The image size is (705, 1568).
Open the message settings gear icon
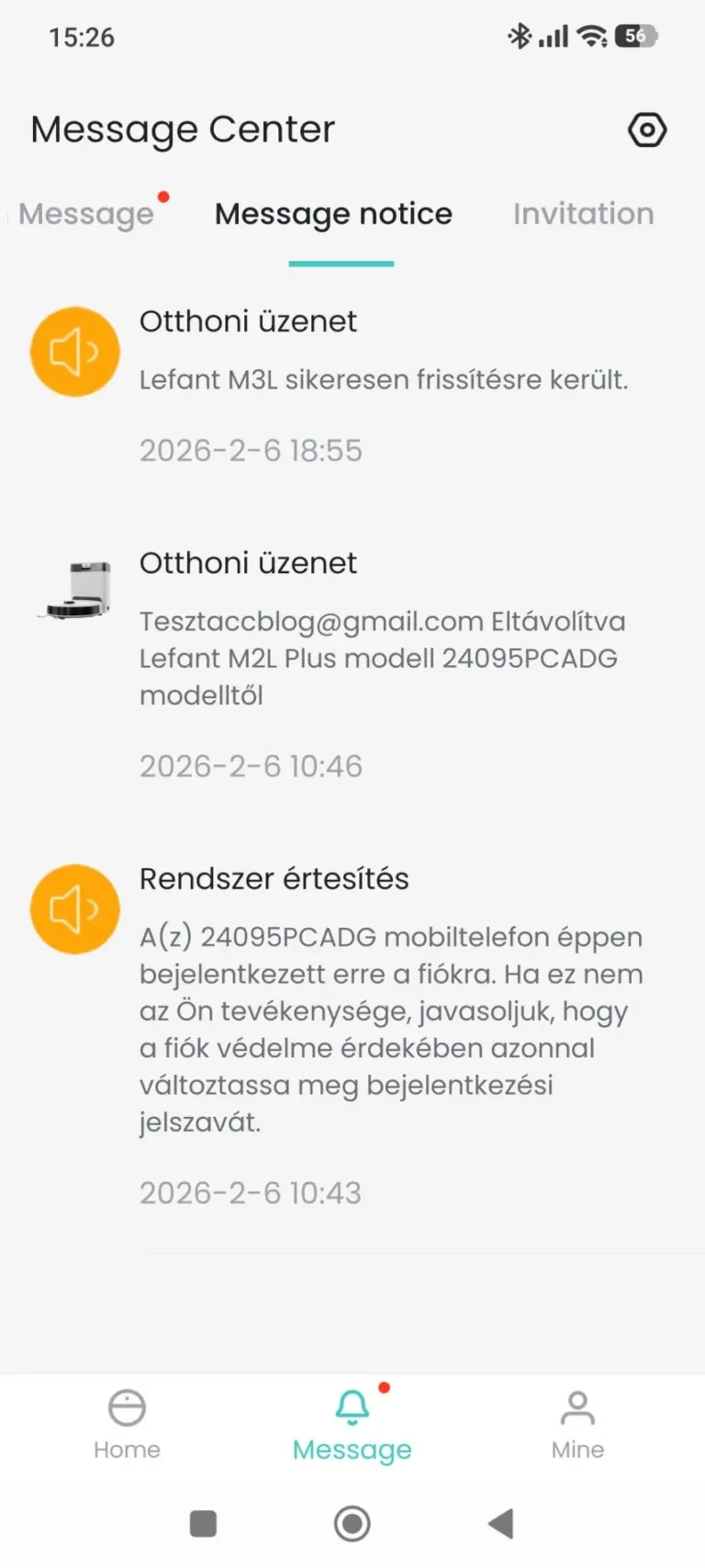pyautogui.click(x=647, y=130)
